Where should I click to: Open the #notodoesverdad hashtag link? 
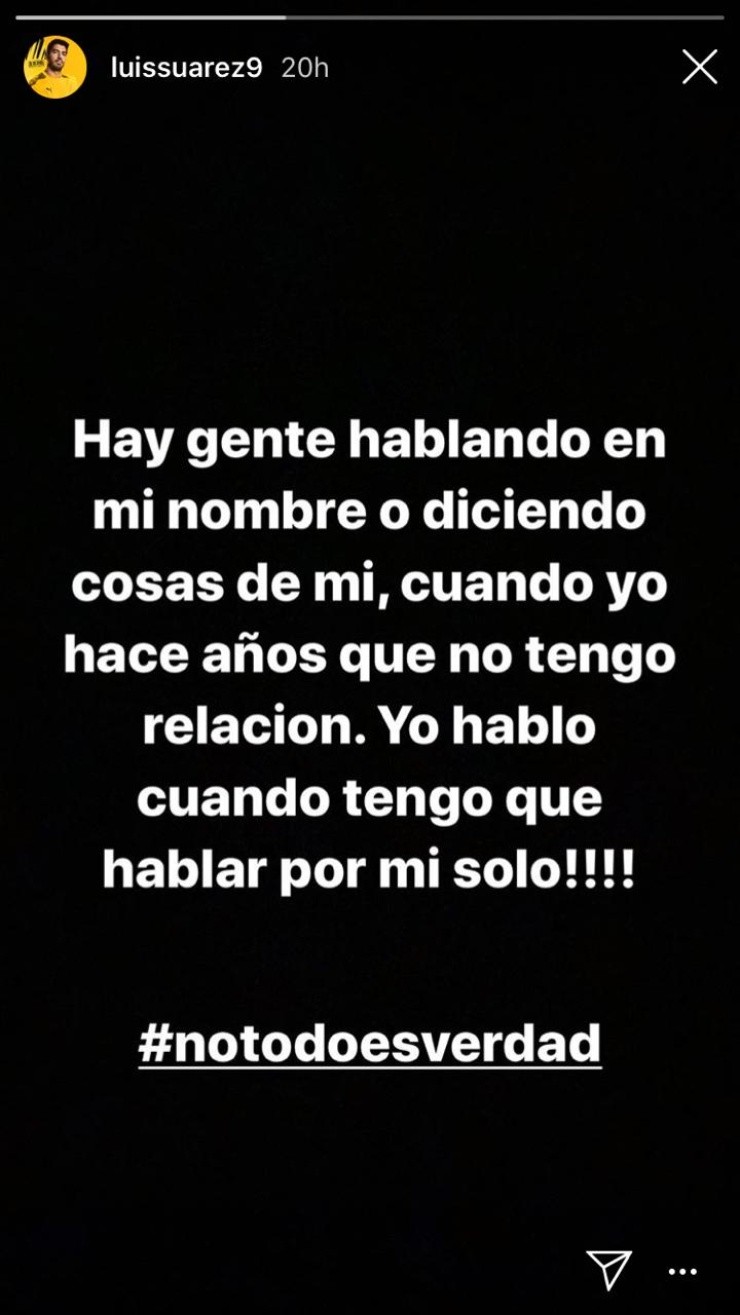click(x=370, y=1045)
